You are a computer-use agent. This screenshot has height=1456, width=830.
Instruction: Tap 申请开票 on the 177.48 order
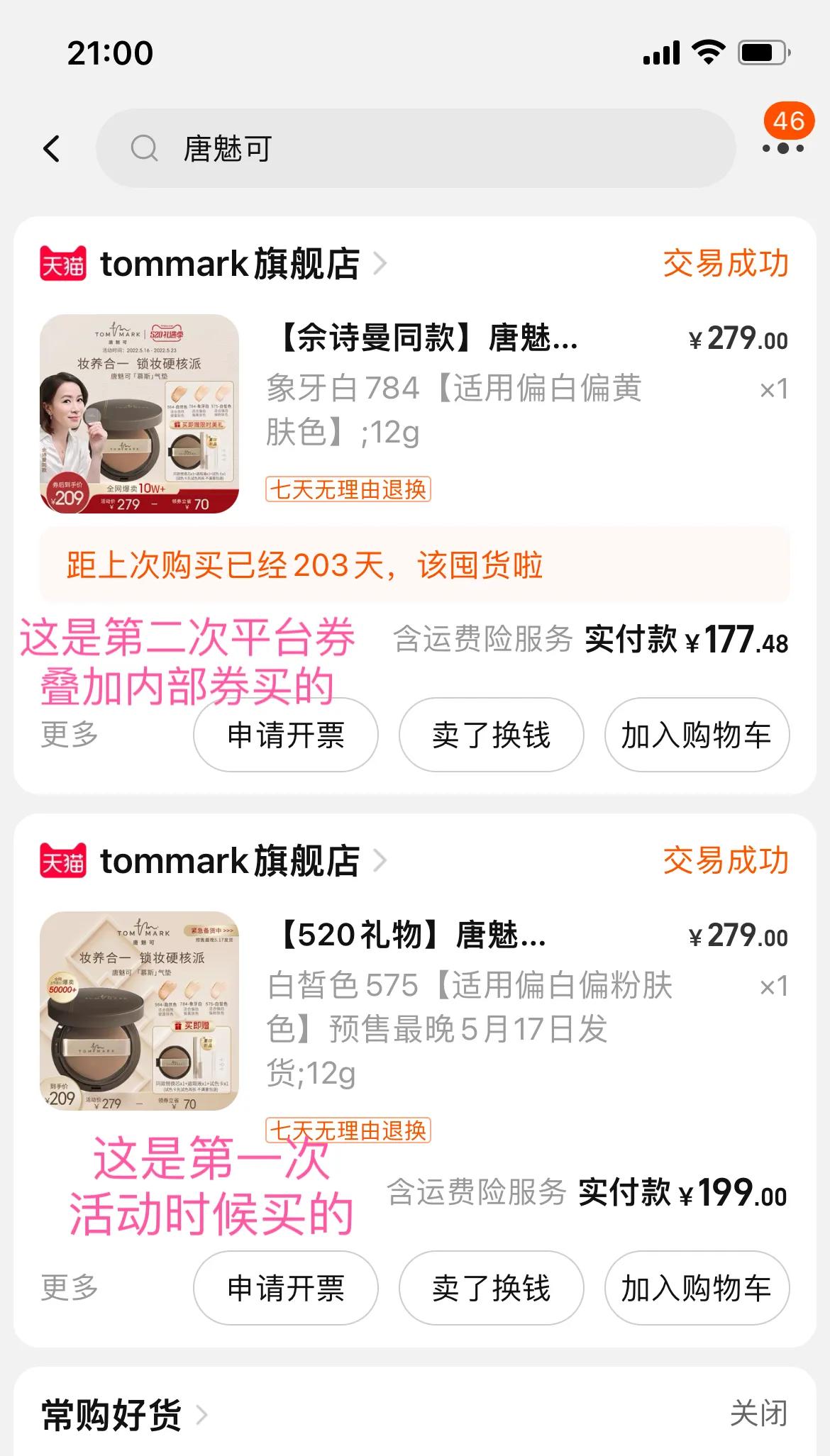coord(285,735)
